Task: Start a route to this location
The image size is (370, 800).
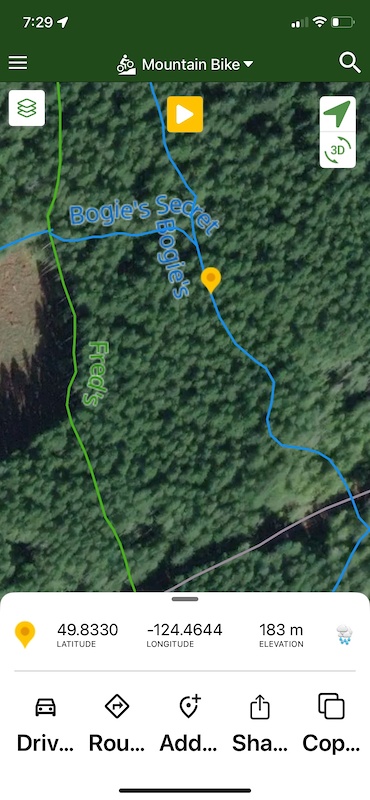Action: 117,723
